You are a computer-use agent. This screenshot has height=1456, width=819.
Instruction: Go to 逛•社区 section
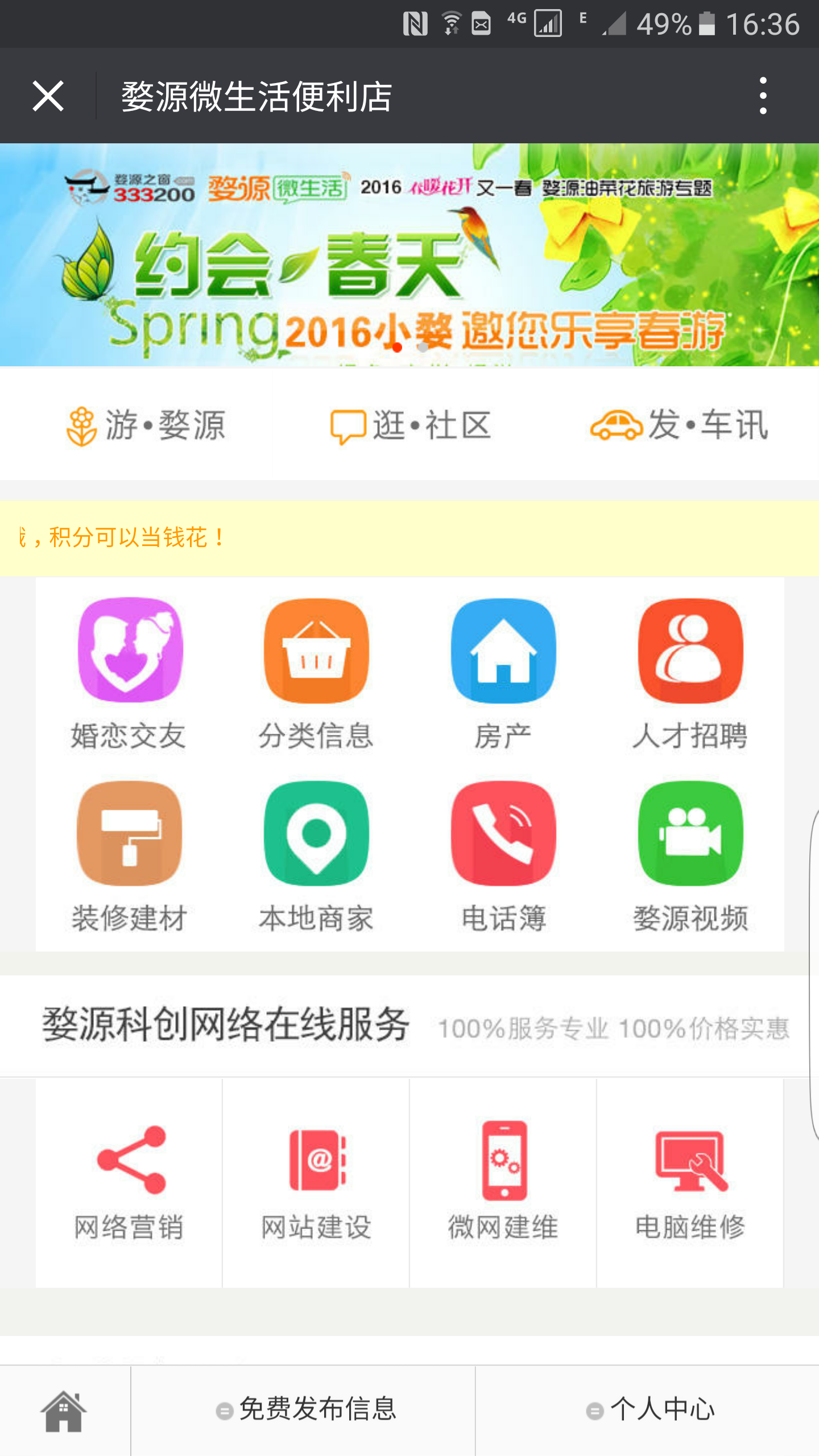click(x=411, y=425)
